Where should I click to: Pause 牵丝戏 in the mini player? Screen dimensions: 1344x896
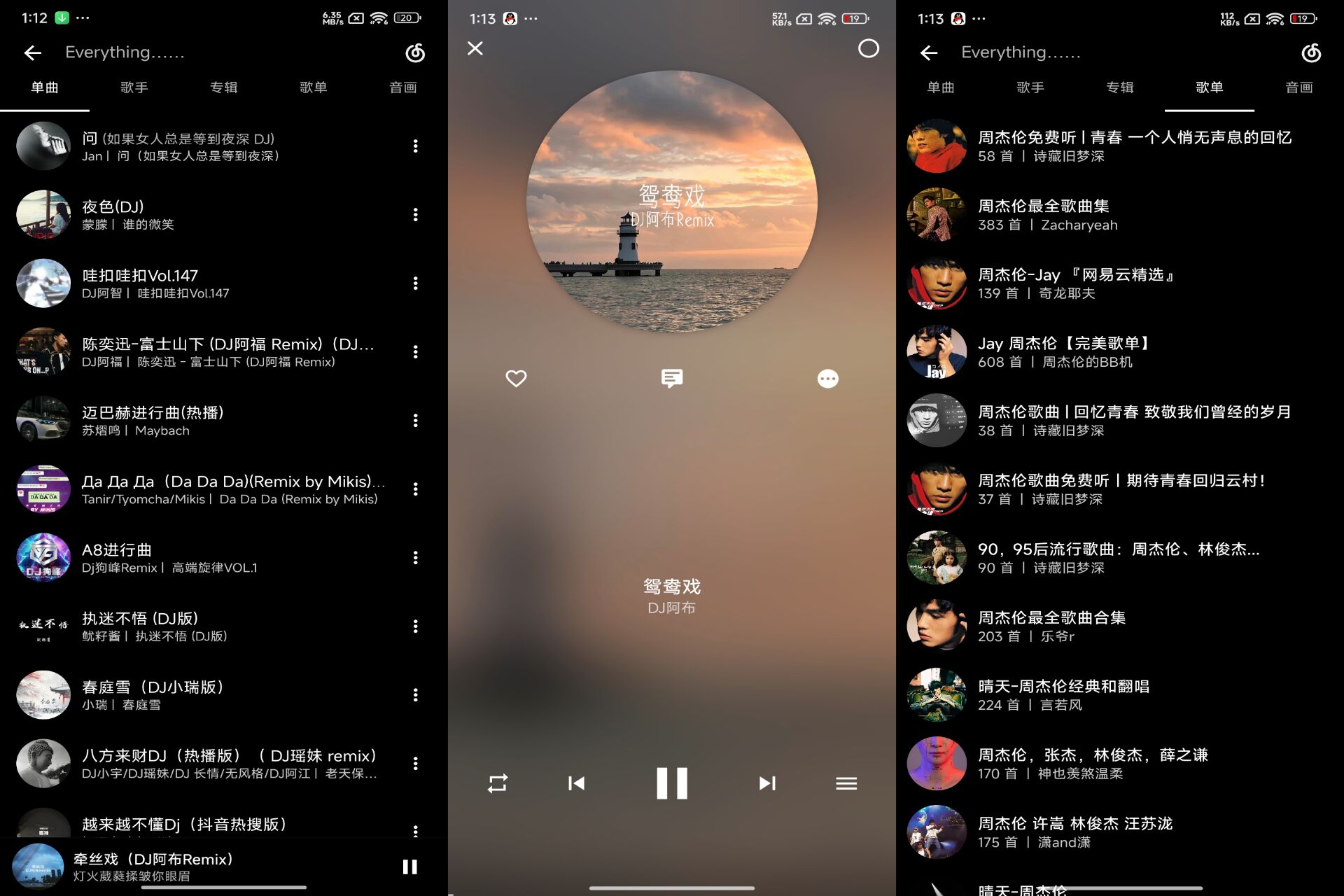[x=410, y=867]
